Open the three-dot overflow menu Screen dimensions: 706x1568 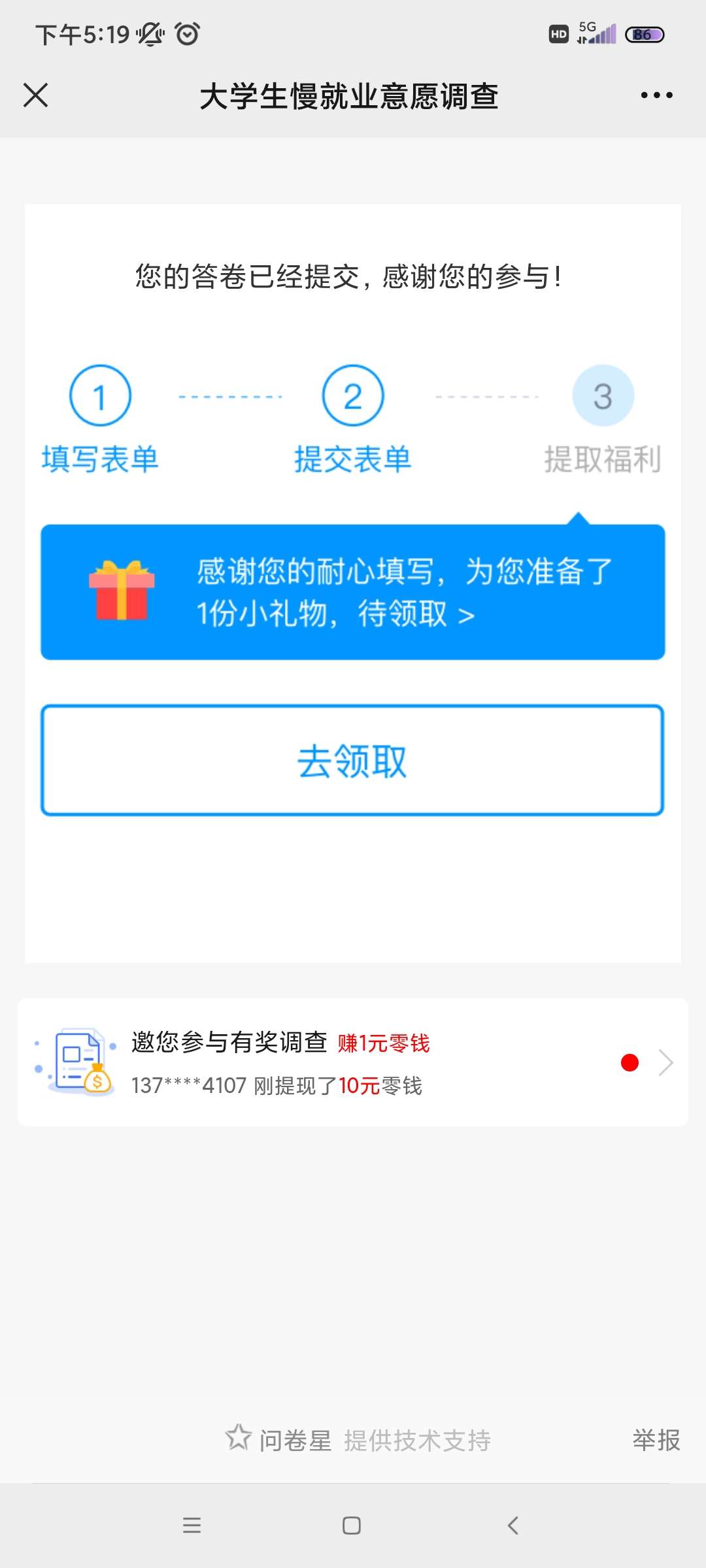pyautogui.click(x=656, y=95)
